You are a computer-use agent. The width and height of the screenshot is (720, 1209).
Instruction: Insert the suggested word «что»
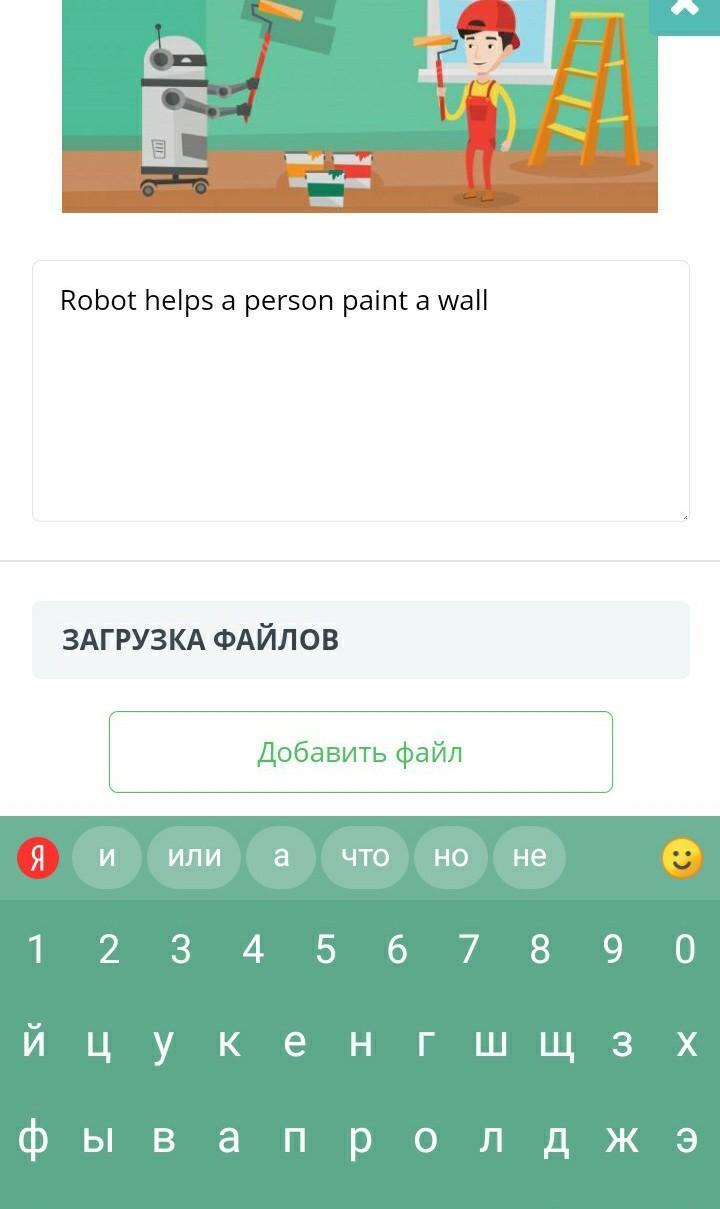365,857
